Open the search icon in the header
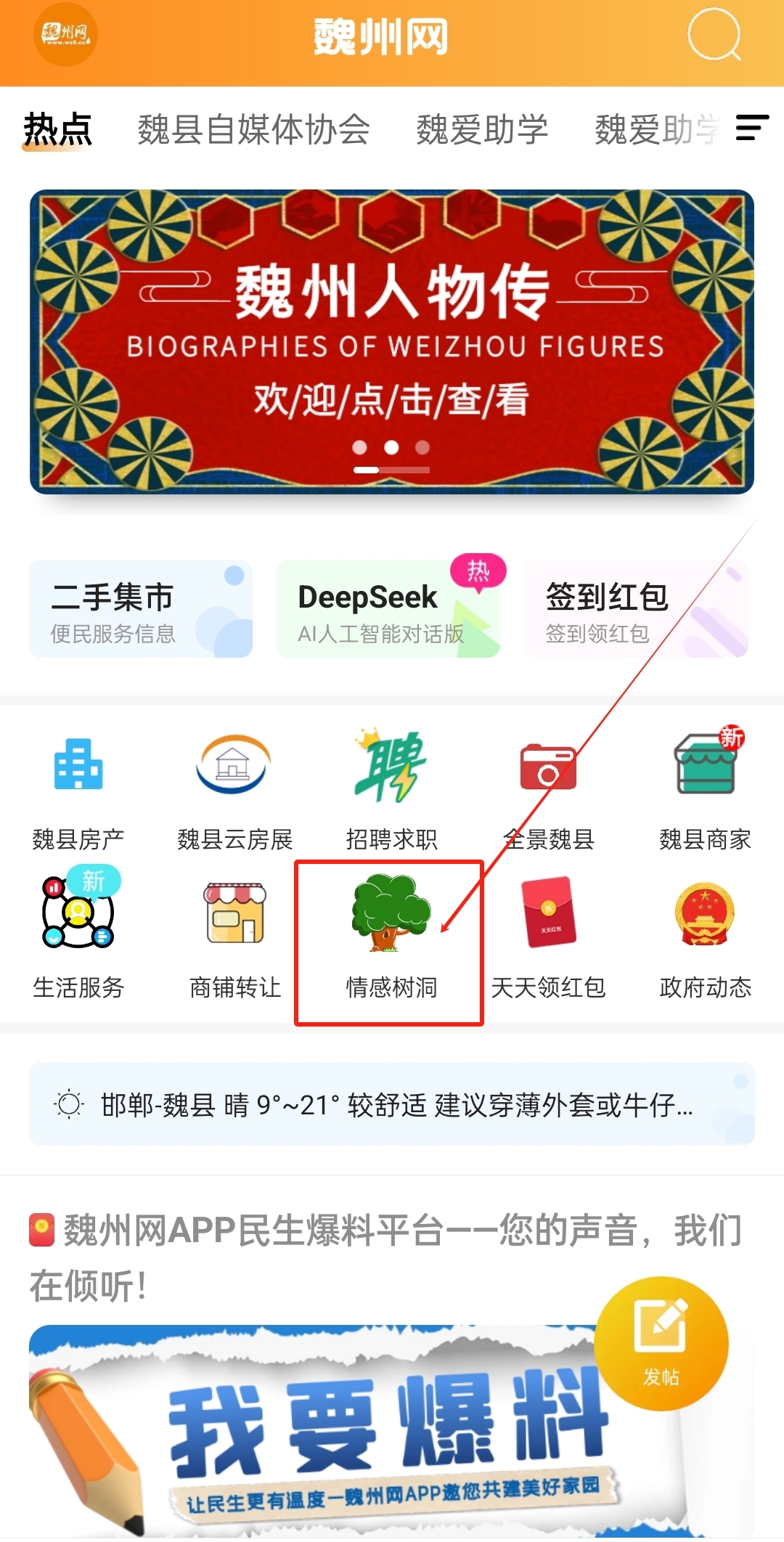This screenshot has height=1542, width=784. point(714,35)
